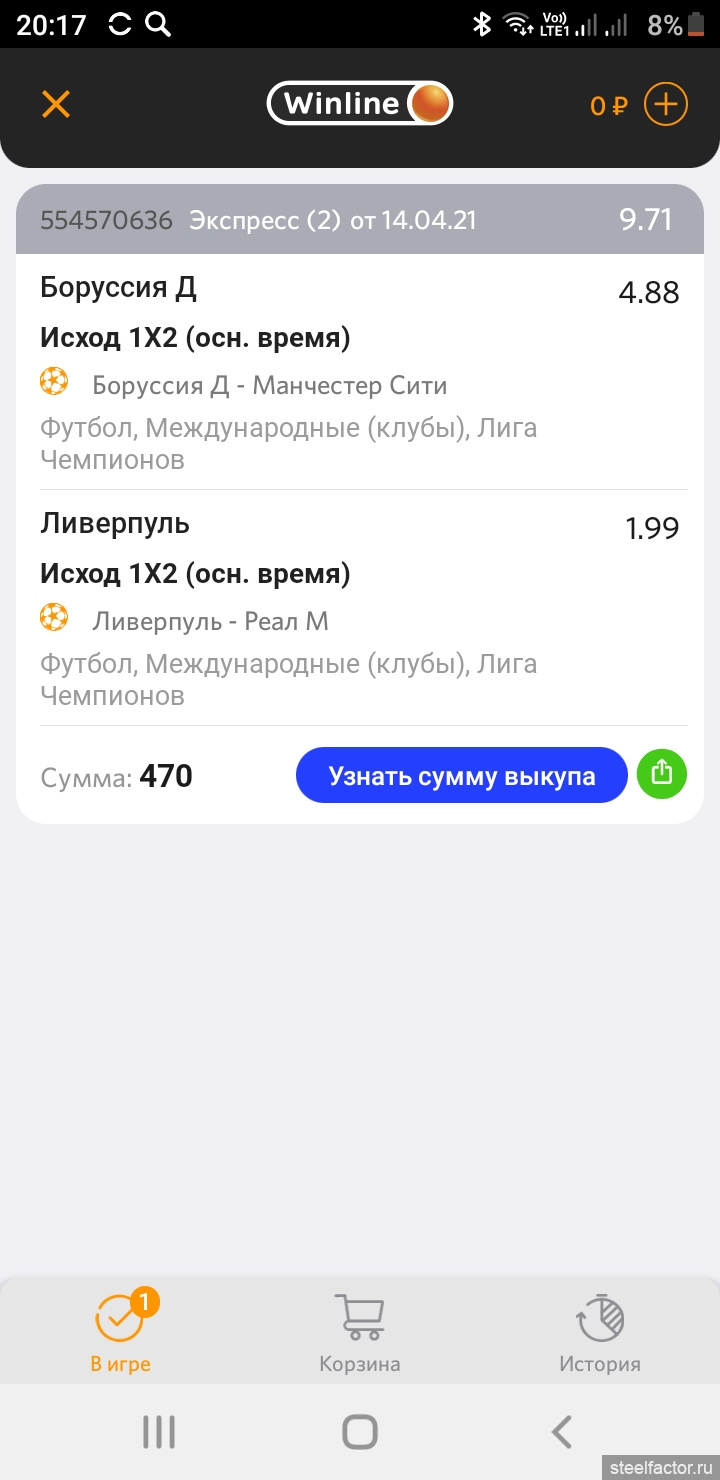Open the Корзина tab

coord(360,1332)
